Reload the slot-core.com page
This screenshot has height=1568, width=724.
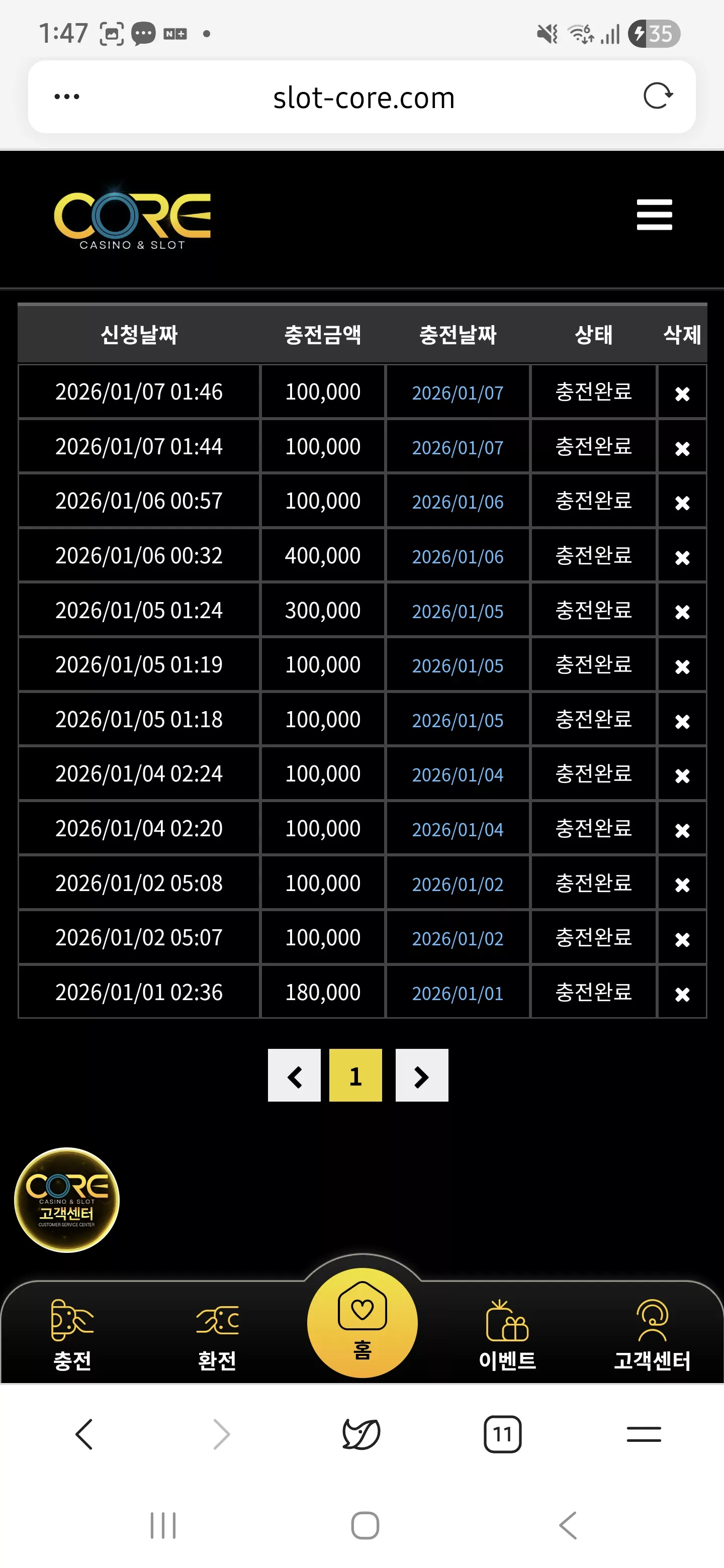click(658, 96)
